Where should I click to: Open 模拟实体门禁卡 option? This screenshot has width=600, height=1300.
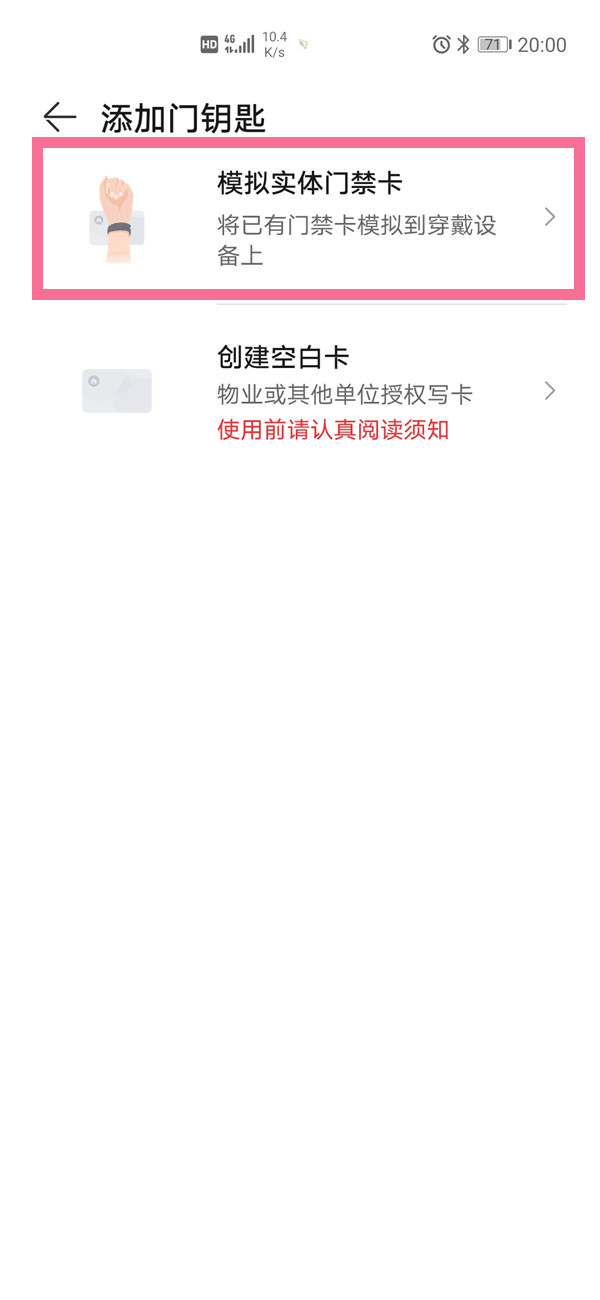(310, 217)
